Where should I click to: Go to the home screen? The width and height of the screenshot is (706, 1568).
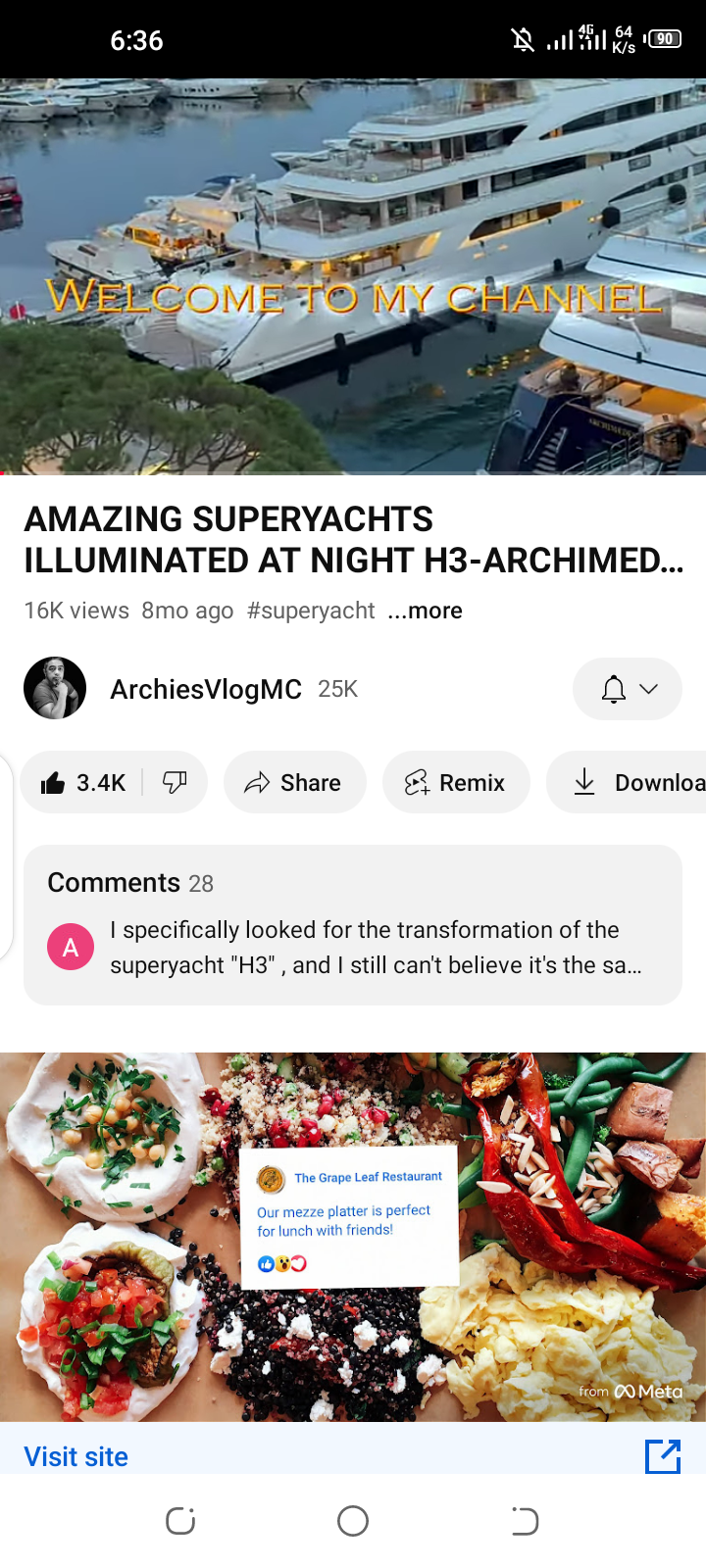click(x=353, y=1521)
